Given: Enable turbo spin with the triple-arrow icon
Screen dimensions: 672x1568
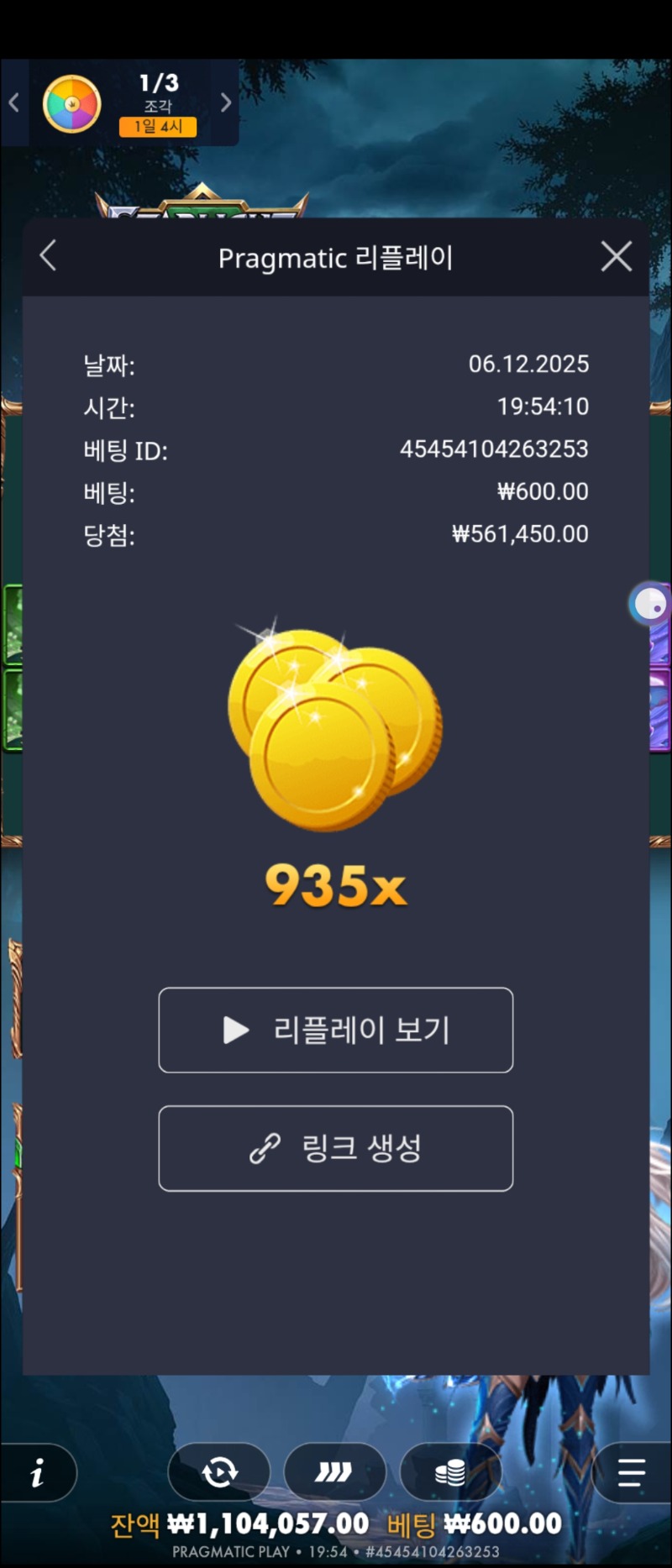Looking at the screenshot, I should pos(335,1472).
